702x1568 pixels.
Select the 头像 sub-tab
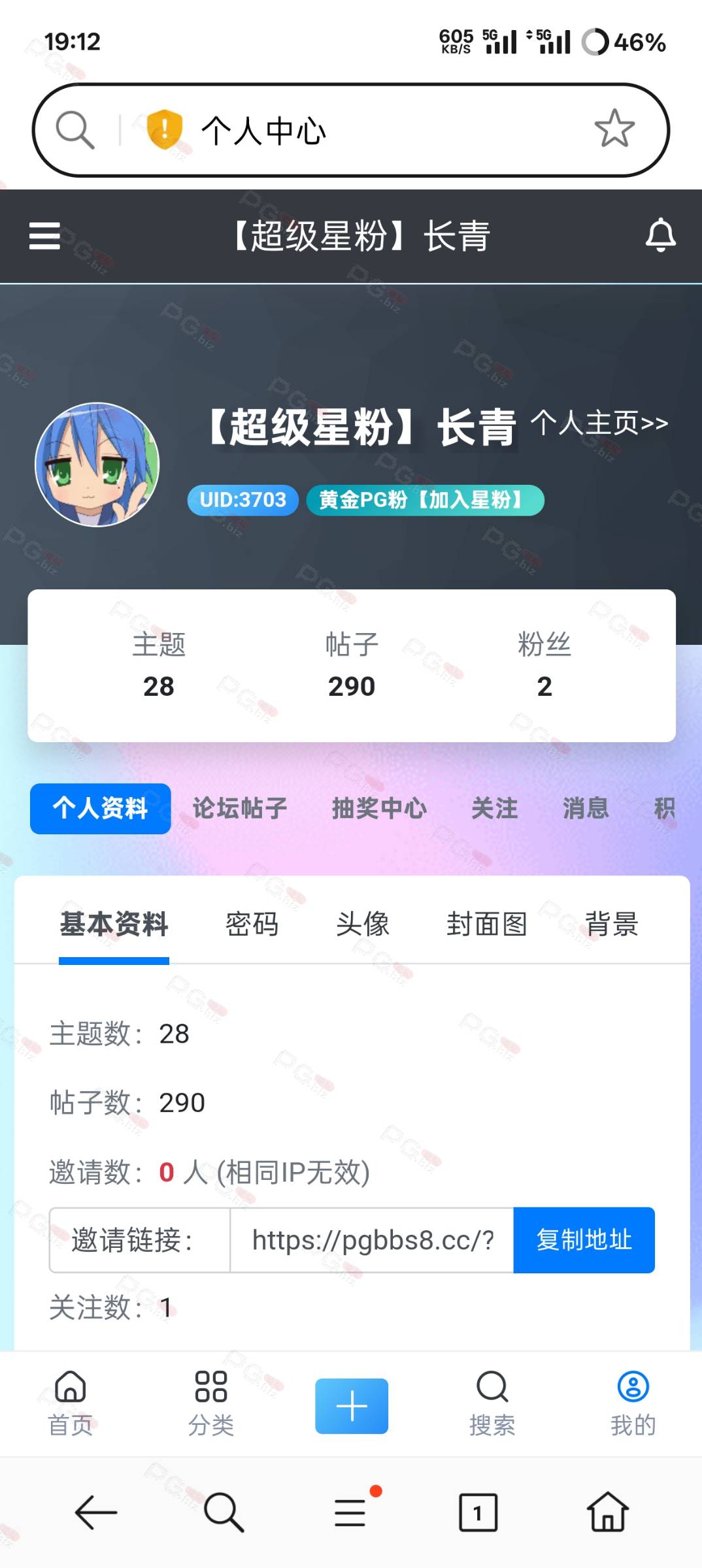point(363,924)
